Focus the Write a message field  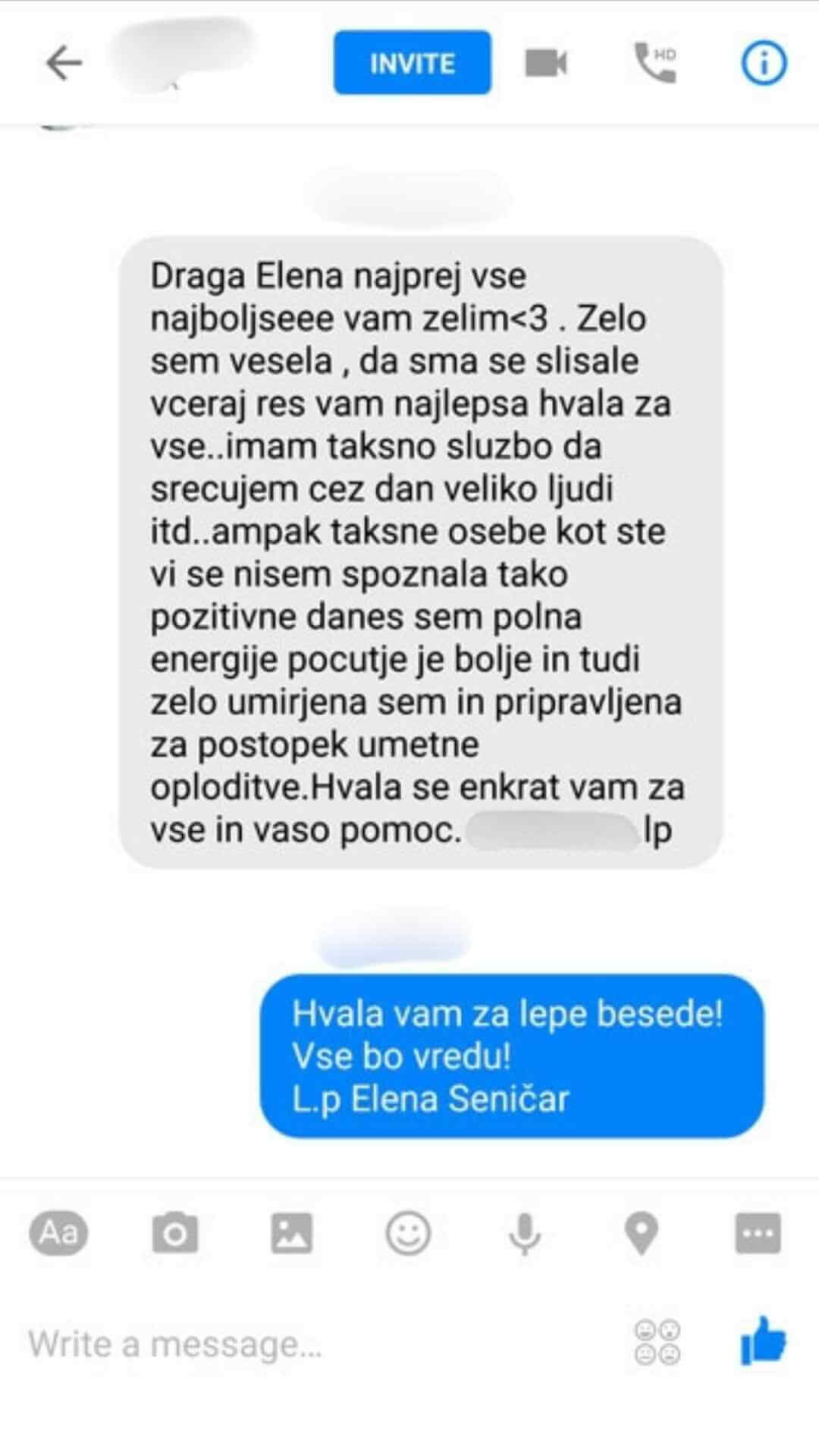pyautogui.click(x=318, y=1345)
